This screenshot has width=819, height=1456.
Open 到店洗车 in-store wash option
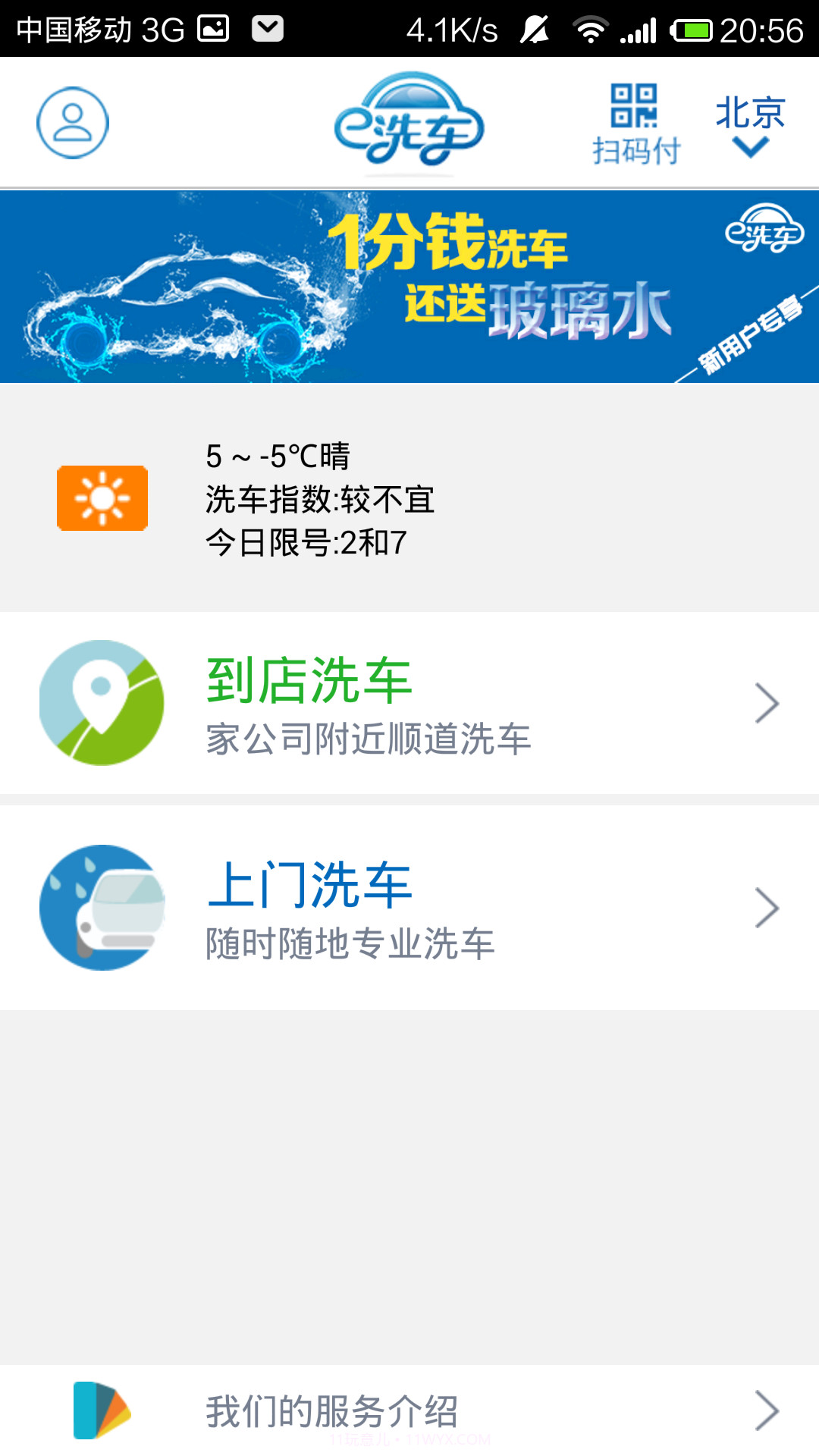[x=307, y=681]
